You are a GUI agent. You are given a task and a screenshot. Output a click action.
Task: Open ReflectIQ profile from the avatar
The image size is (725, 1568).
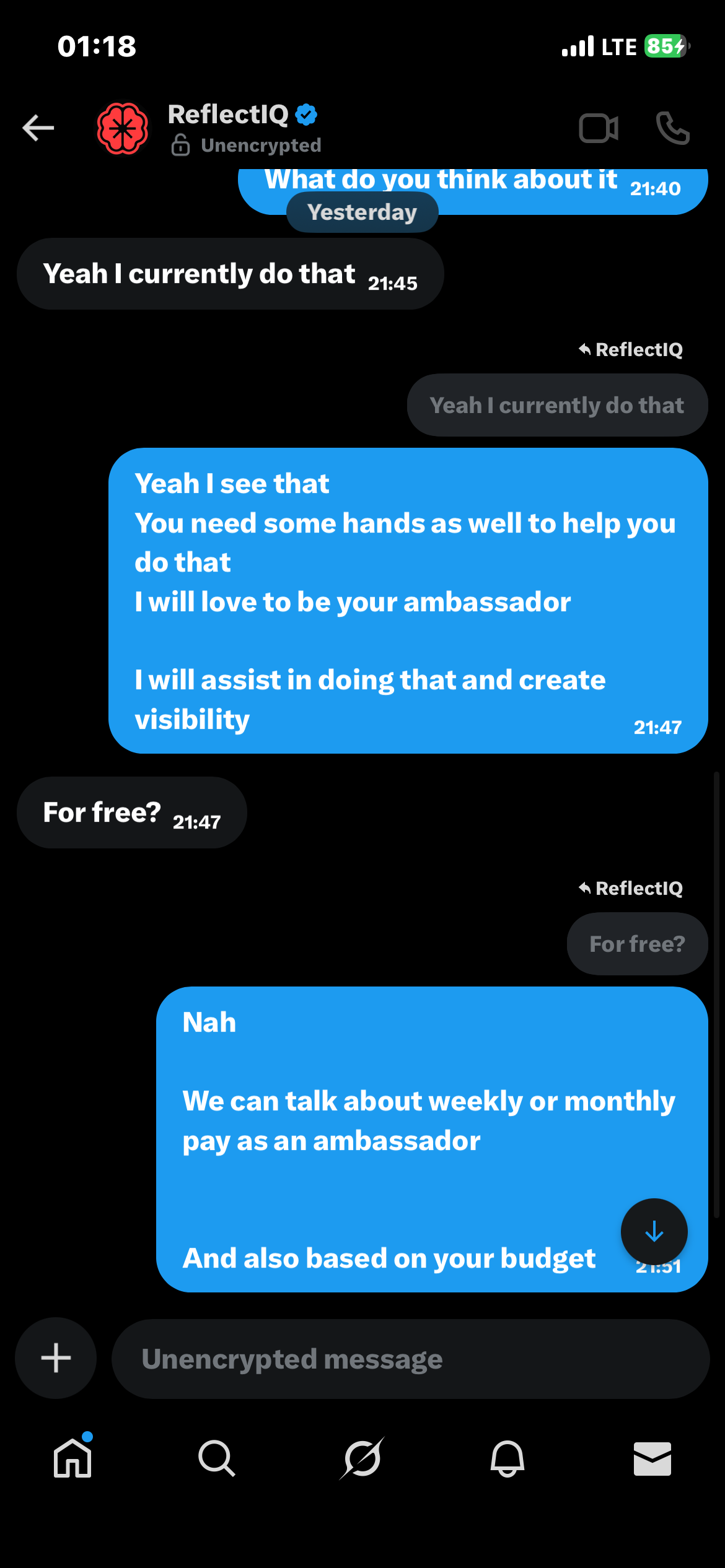[123, 129]
